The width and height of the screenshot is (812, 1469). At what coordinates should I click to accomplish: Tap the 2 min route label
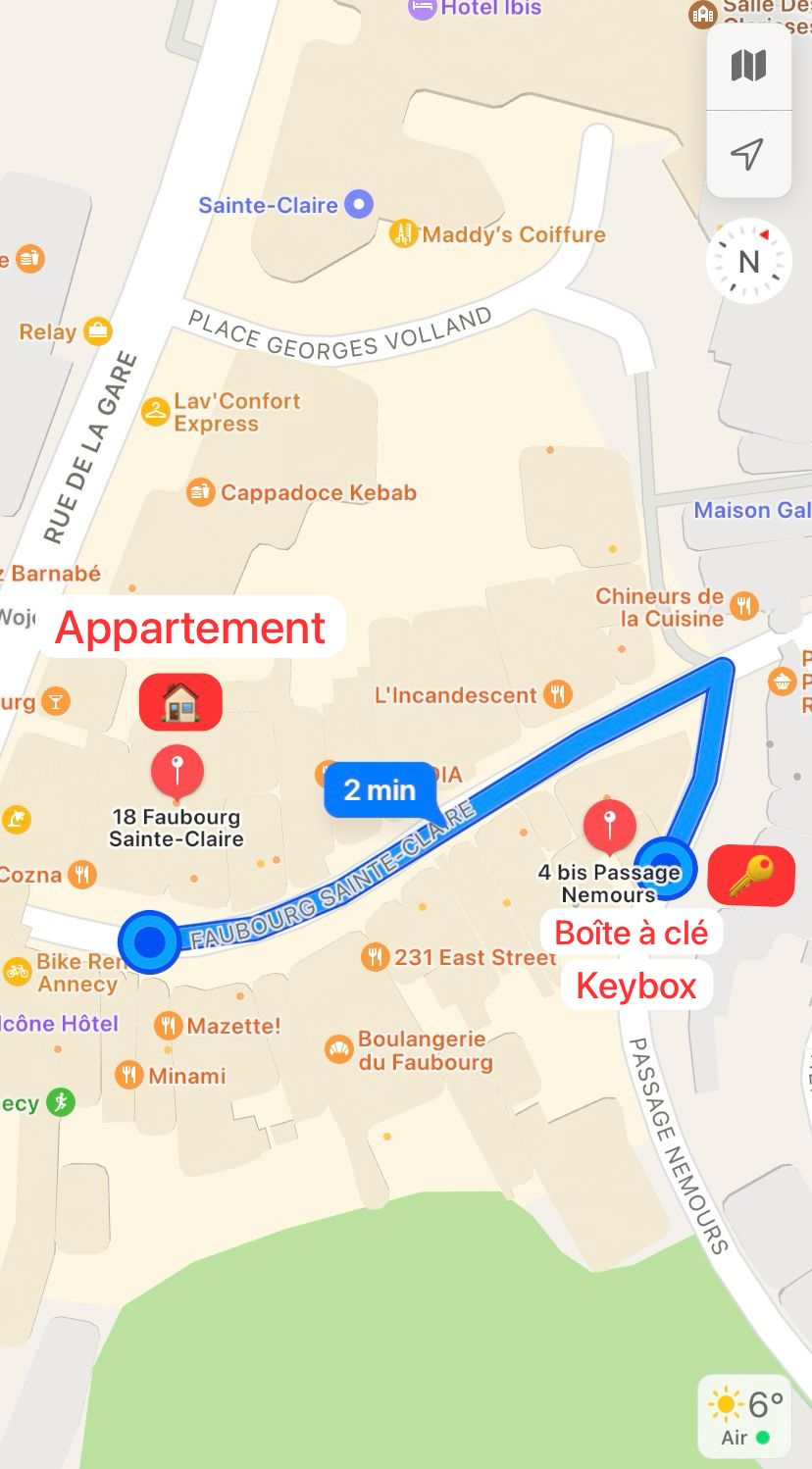click(x=380, y=789)
